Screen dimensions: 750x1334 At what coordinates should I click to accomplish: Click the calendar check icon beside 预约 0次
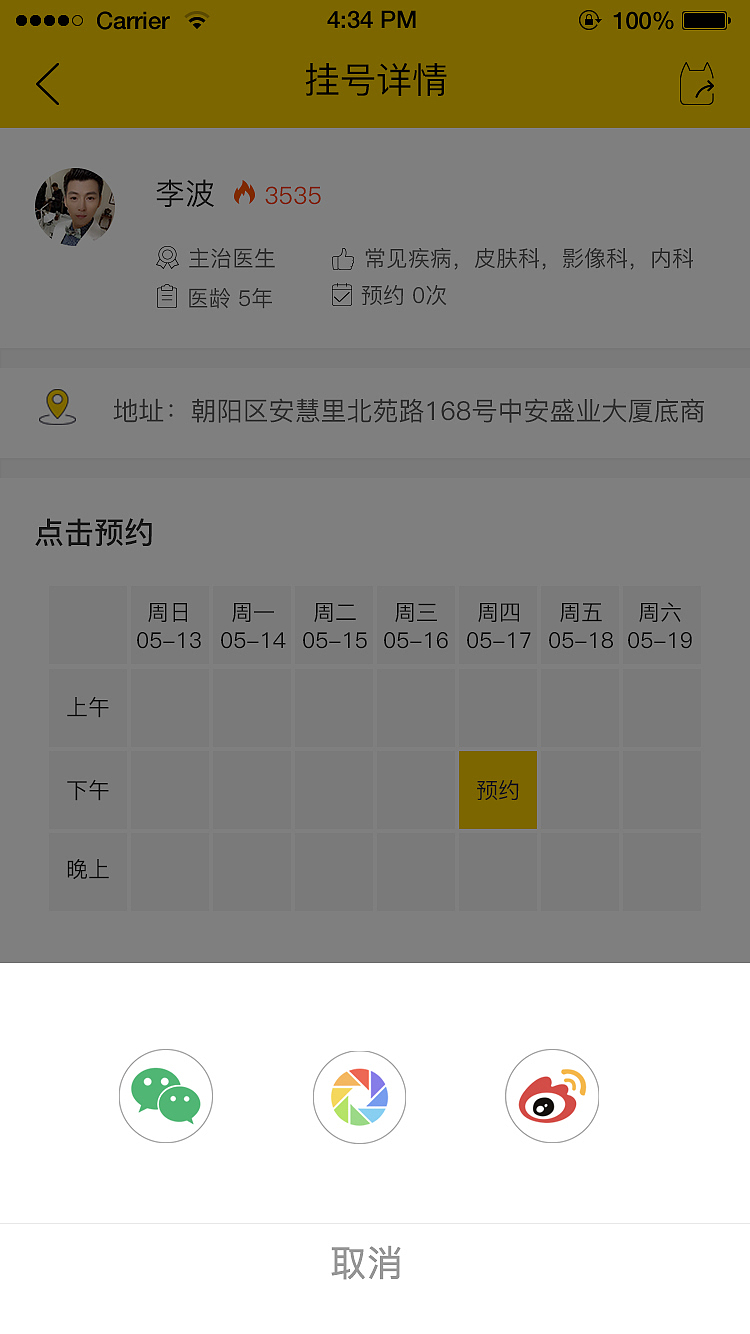click(340, 295)
